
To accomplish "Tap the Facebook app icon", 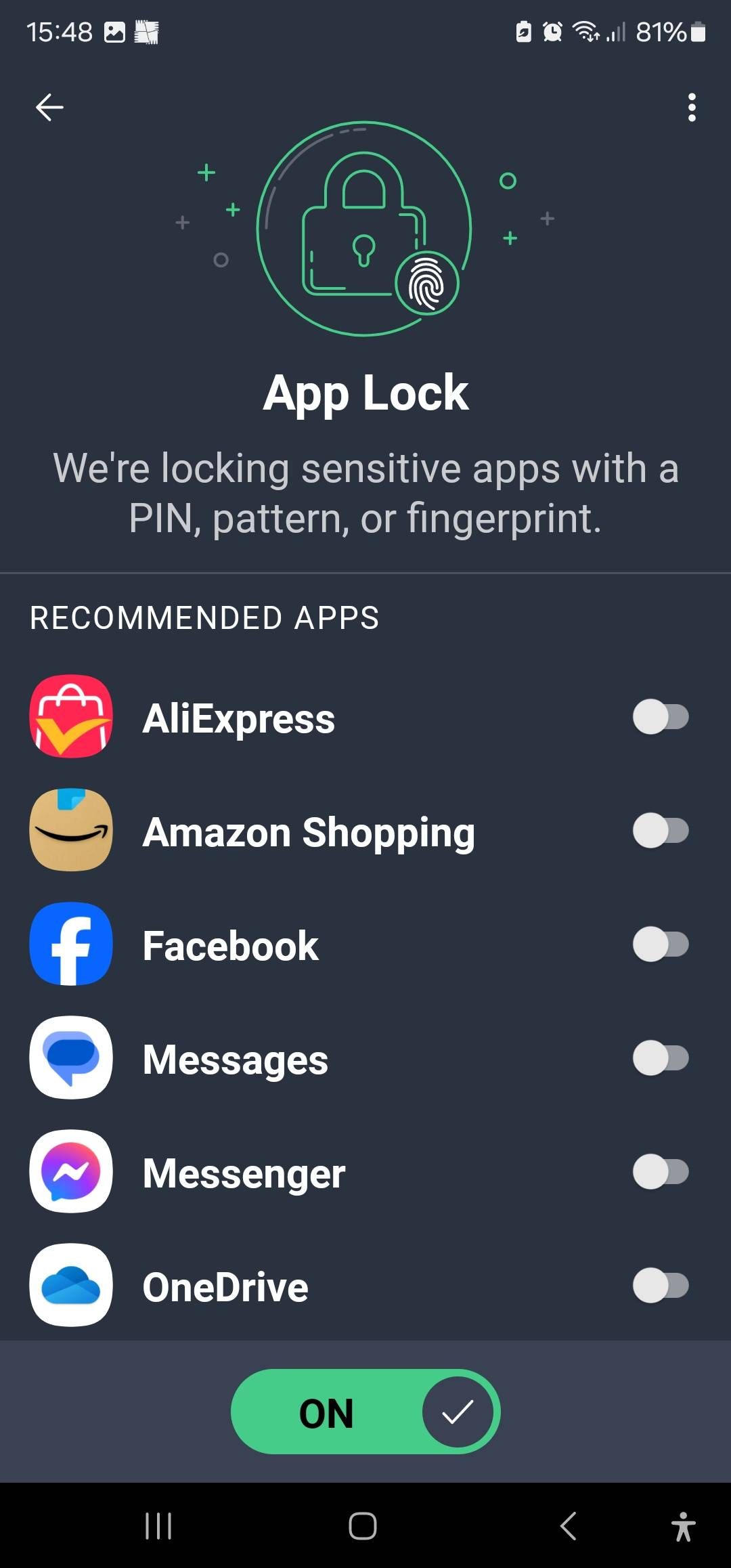I will coord(70,944).
